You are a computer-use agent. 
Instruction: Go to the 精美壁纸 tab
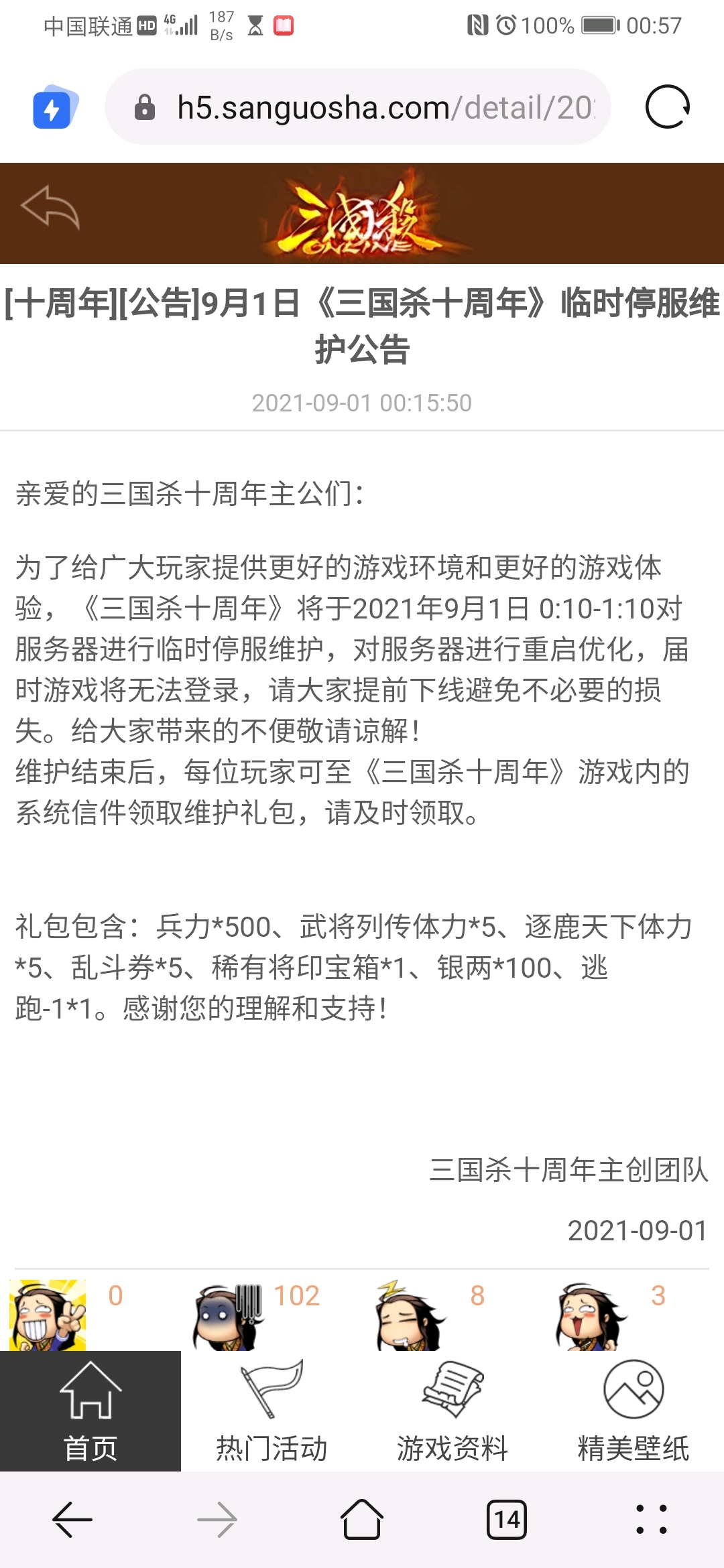633,1411
